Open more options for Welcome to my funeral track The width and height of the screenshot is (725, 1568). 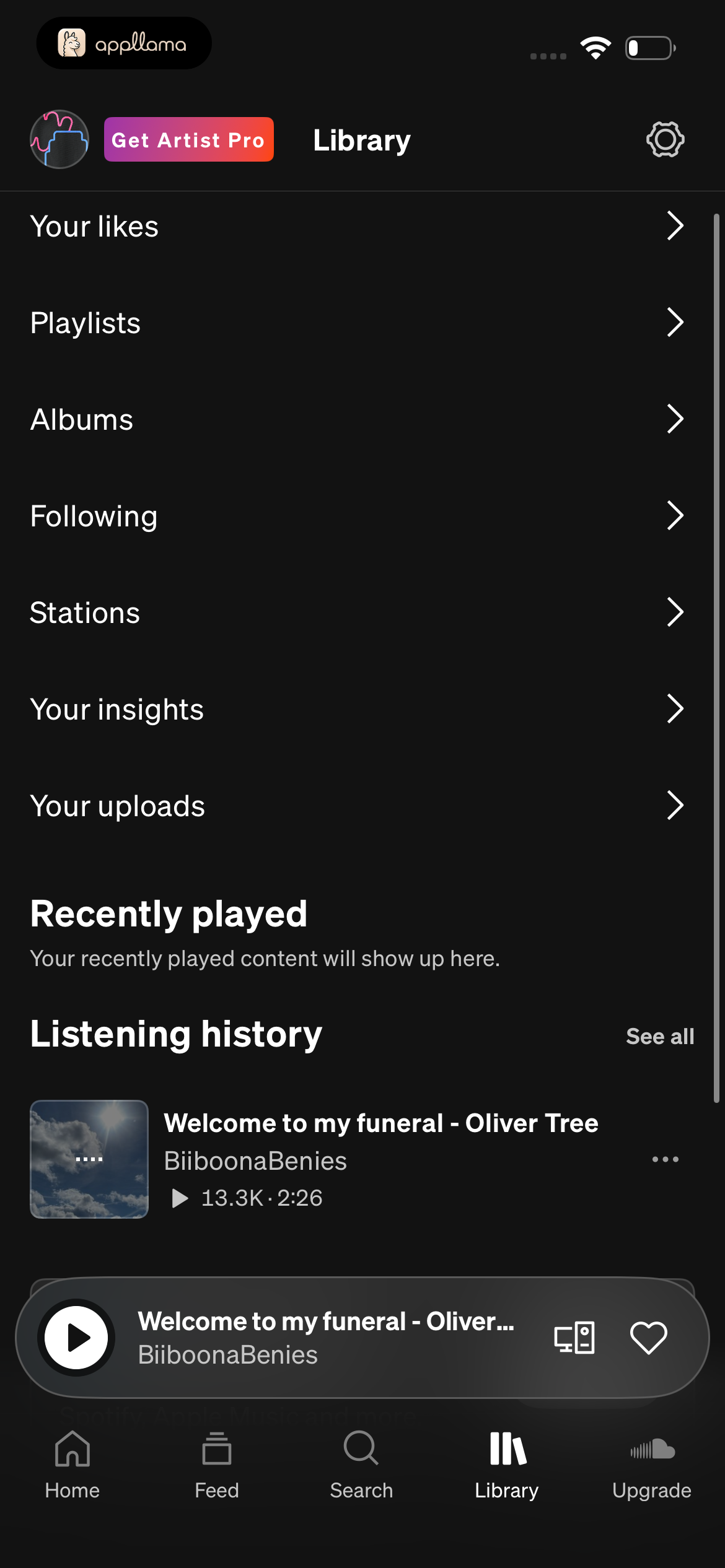click(665, 1159)
